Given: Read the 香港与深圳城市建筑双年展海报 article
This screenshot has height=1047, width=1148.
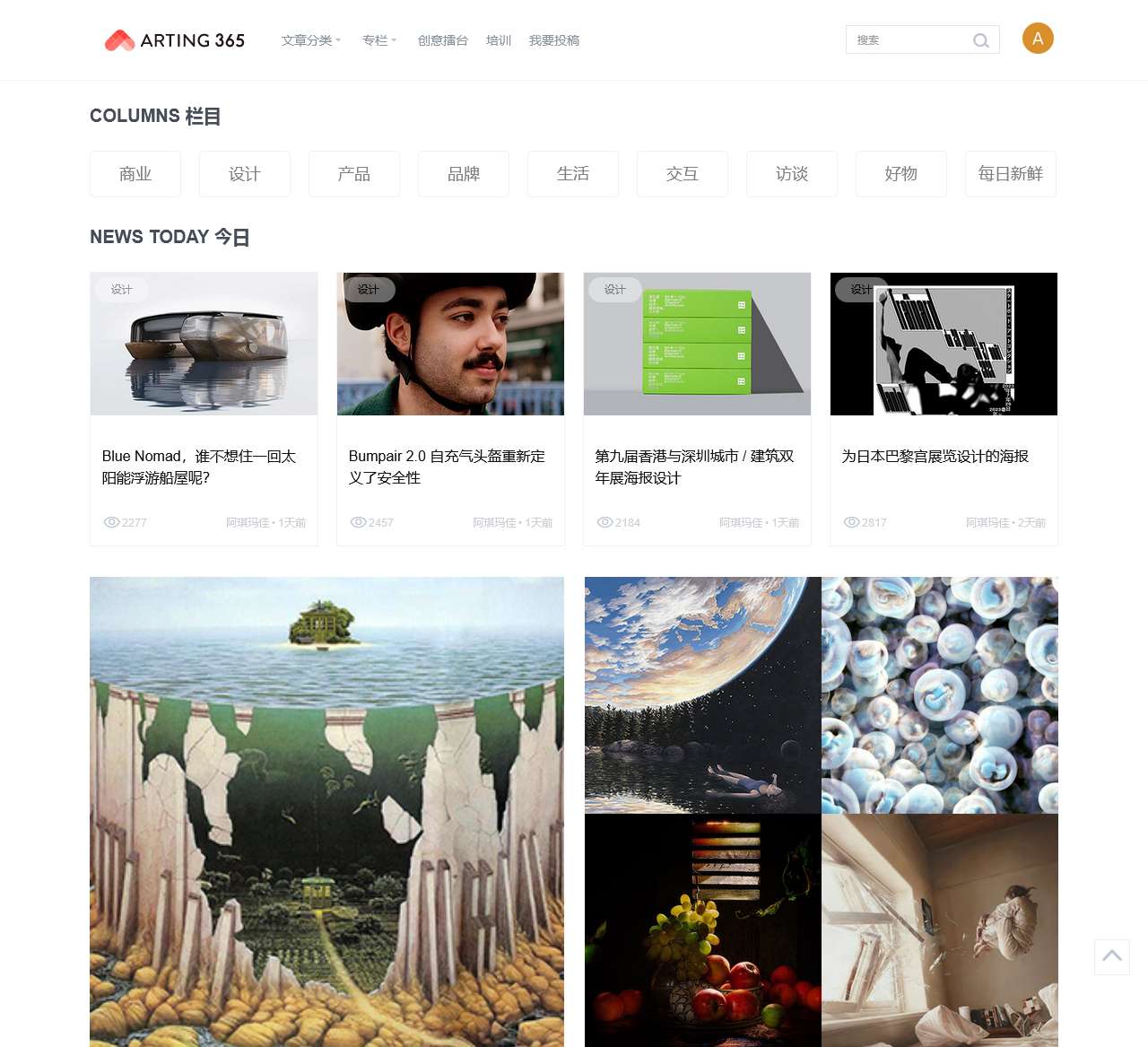Looking at the screenshot, I should [x=693, y=467].
